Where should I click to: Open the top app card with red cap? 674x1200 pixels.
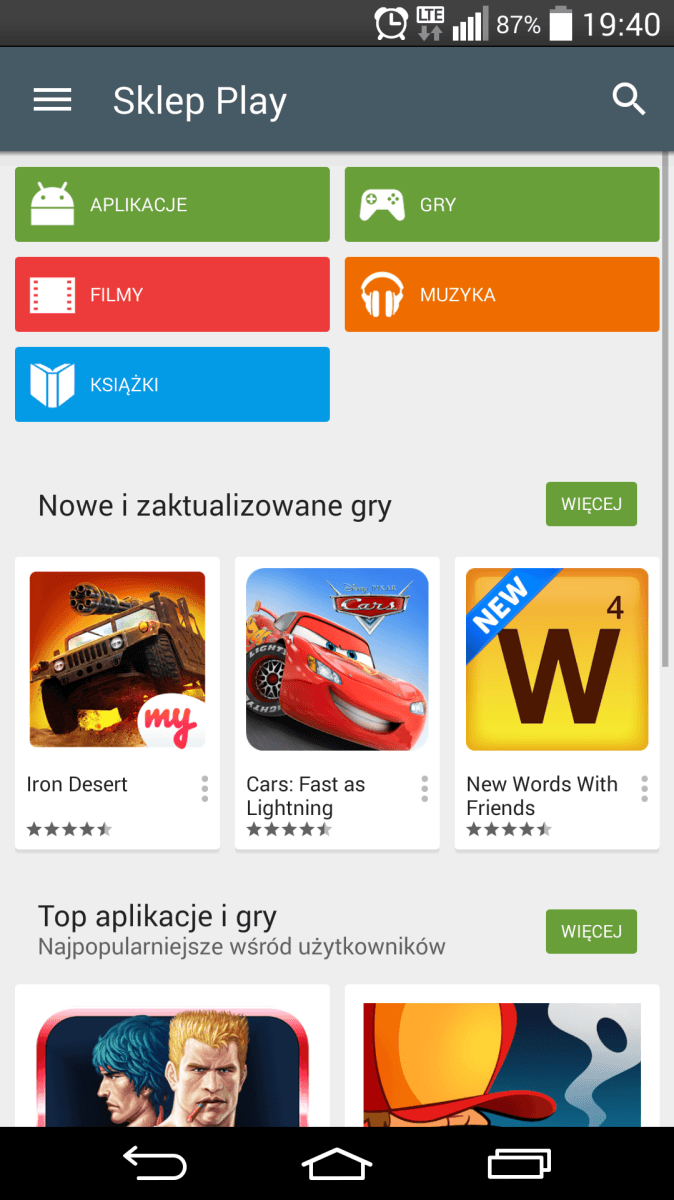pos(502,1060)
